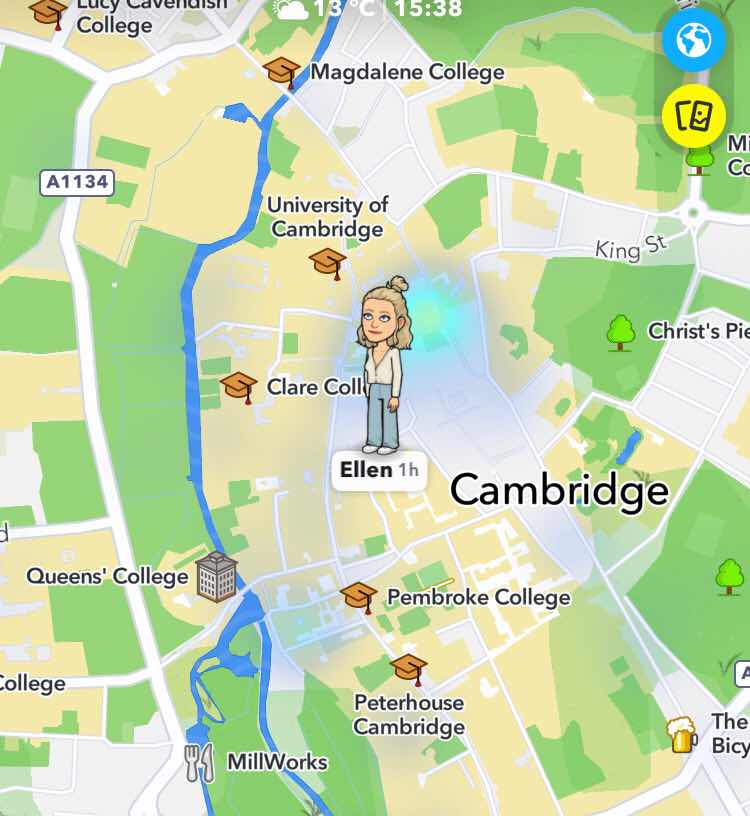Open Ellen's Bitmoji on the map
Image resolution: width=750 pixels, height=816 pixels.
click(x=382, y=365)
